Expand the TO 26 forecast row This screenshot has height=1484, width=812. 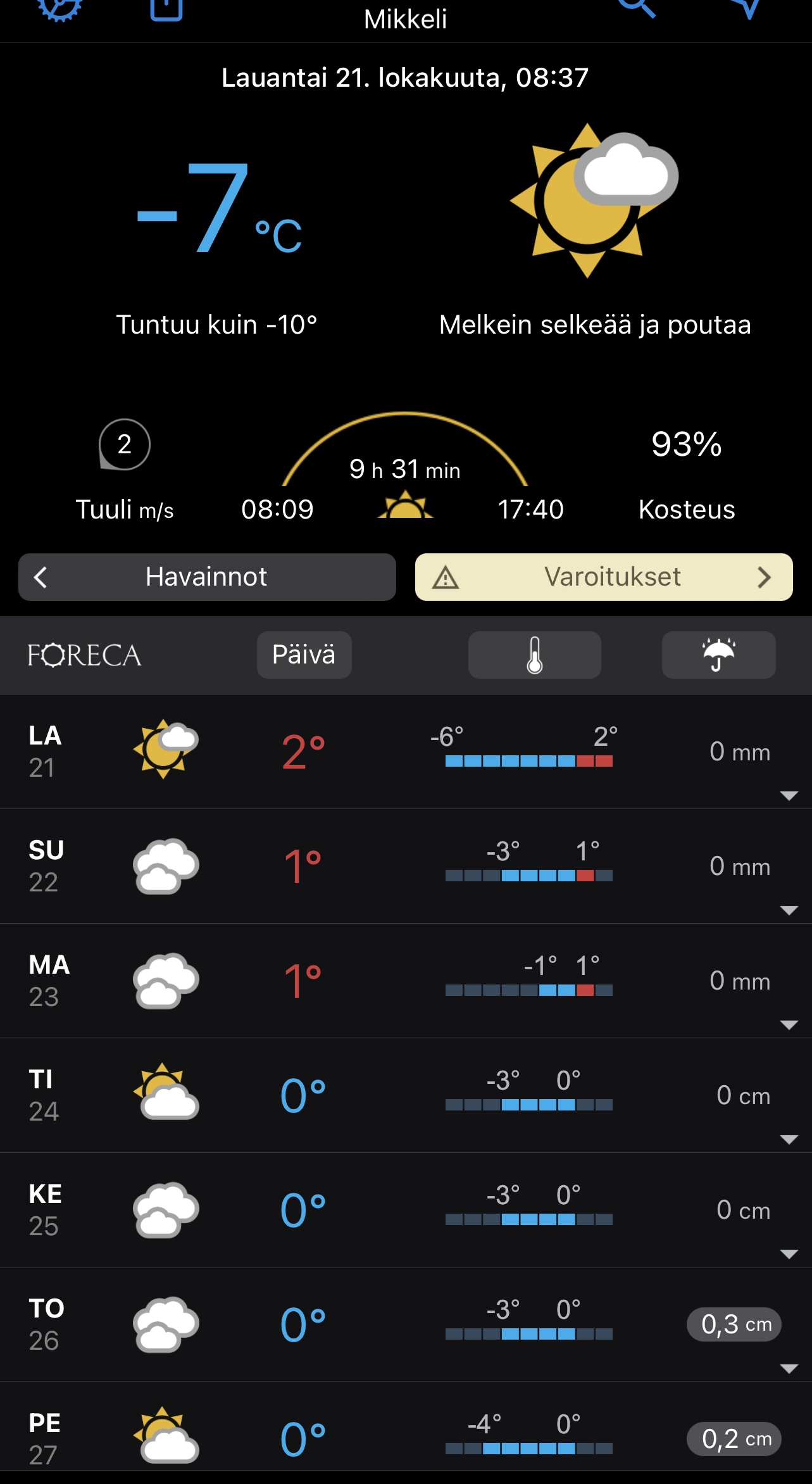[789, 1369]
